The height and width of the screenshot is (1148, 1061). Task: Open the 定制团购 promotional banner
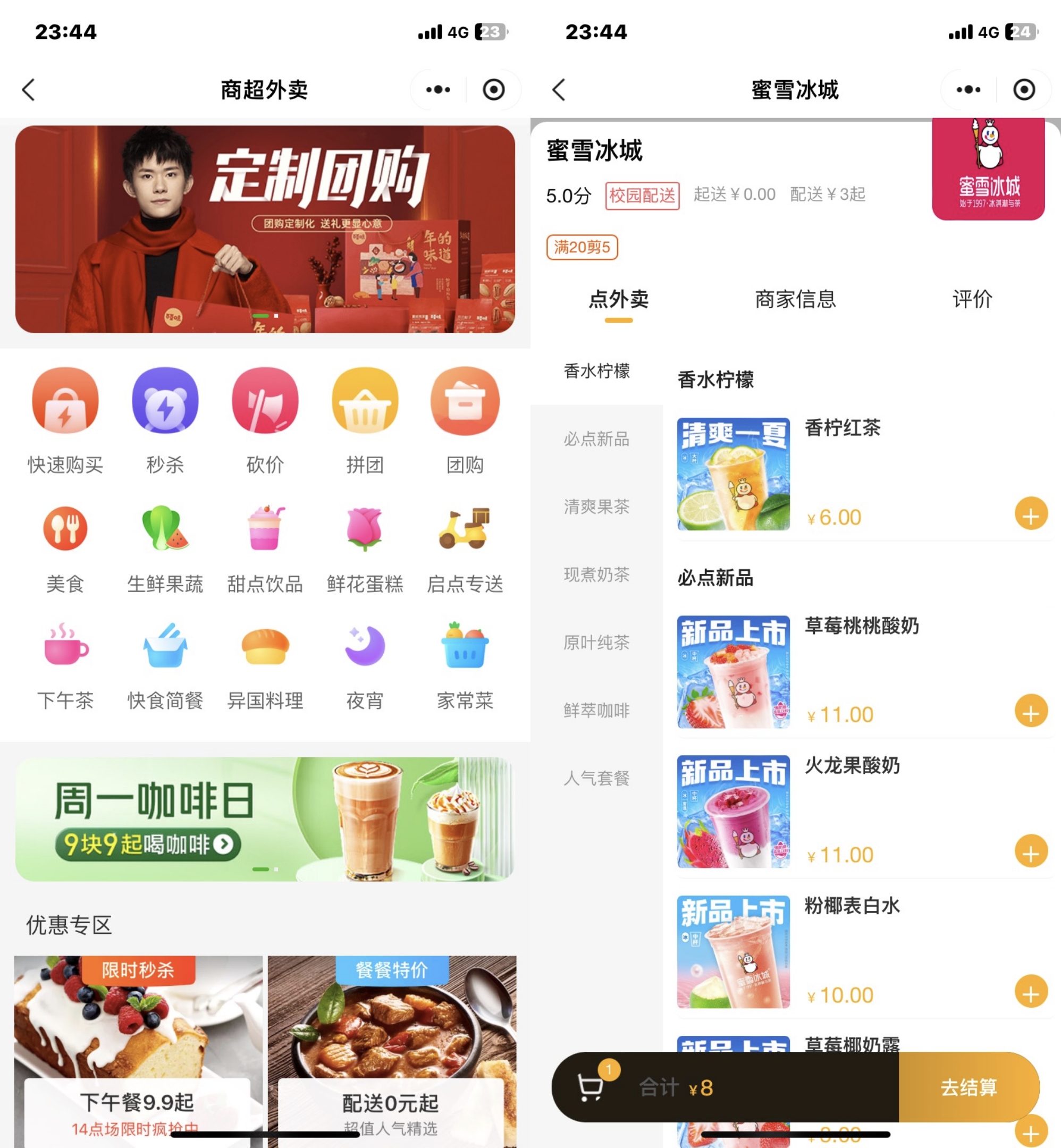[x=265, y=229]
